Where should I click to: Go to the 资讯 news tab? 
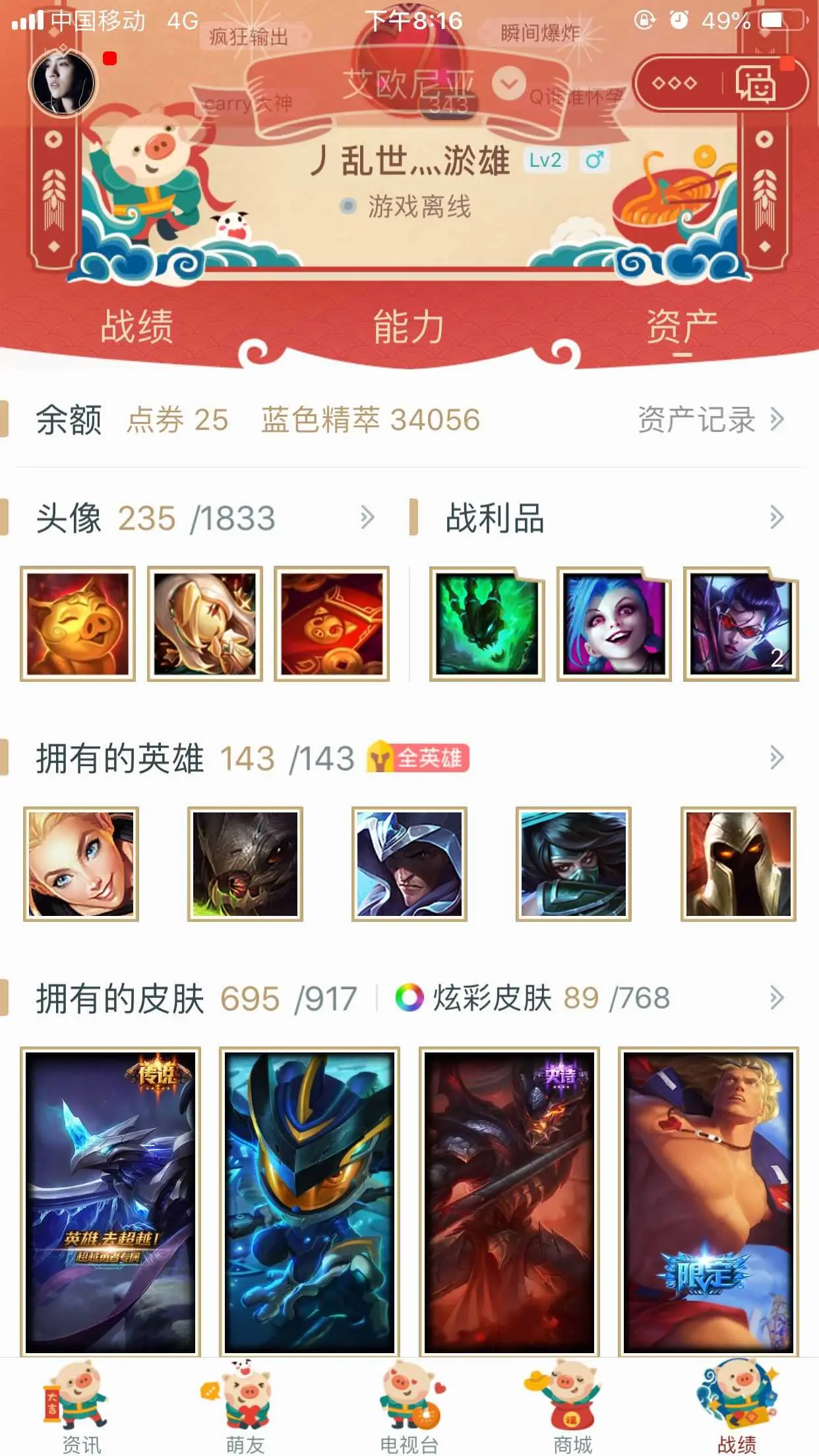point(82,1408)
